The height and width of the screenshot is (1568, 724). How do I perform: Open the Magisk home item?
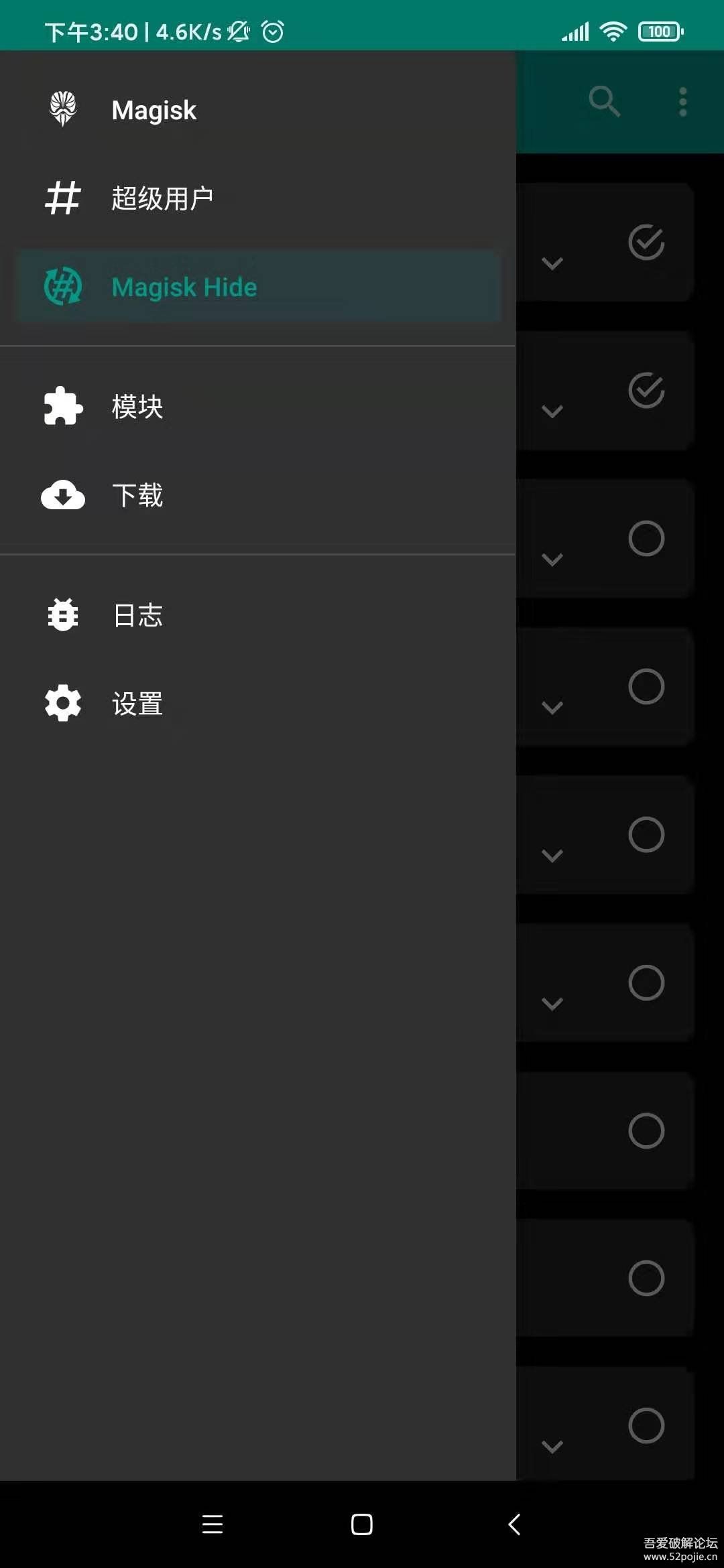pyautogui.click(x=258, y=110)
